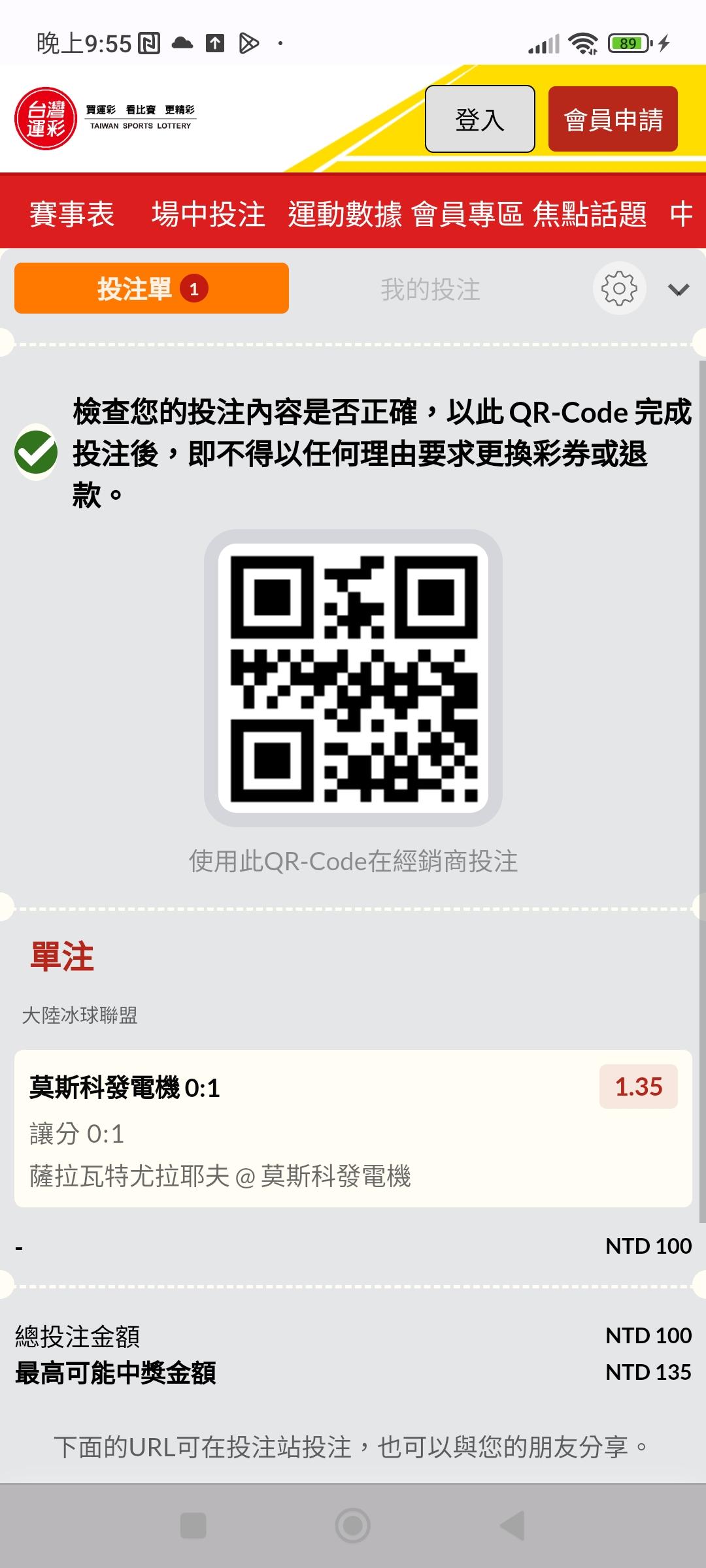Open the 運動數據 sports data section
The width and height of the screenshot is (706, 1568).
[345, 214]
